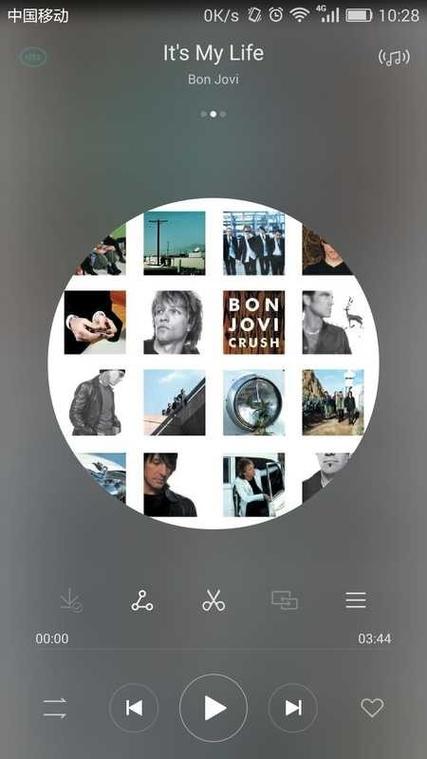
Task: Open the sound effects icon
Action: 394,58
